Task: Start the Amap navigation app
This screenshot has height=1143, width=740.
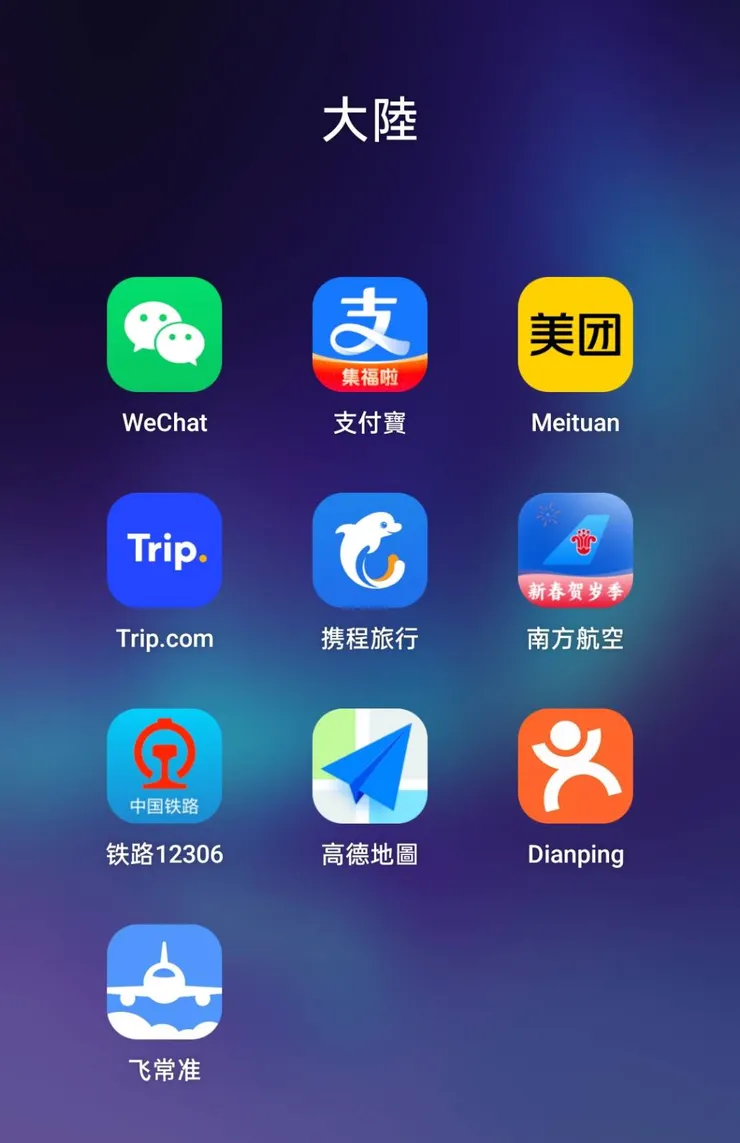Action: [370, 766]
